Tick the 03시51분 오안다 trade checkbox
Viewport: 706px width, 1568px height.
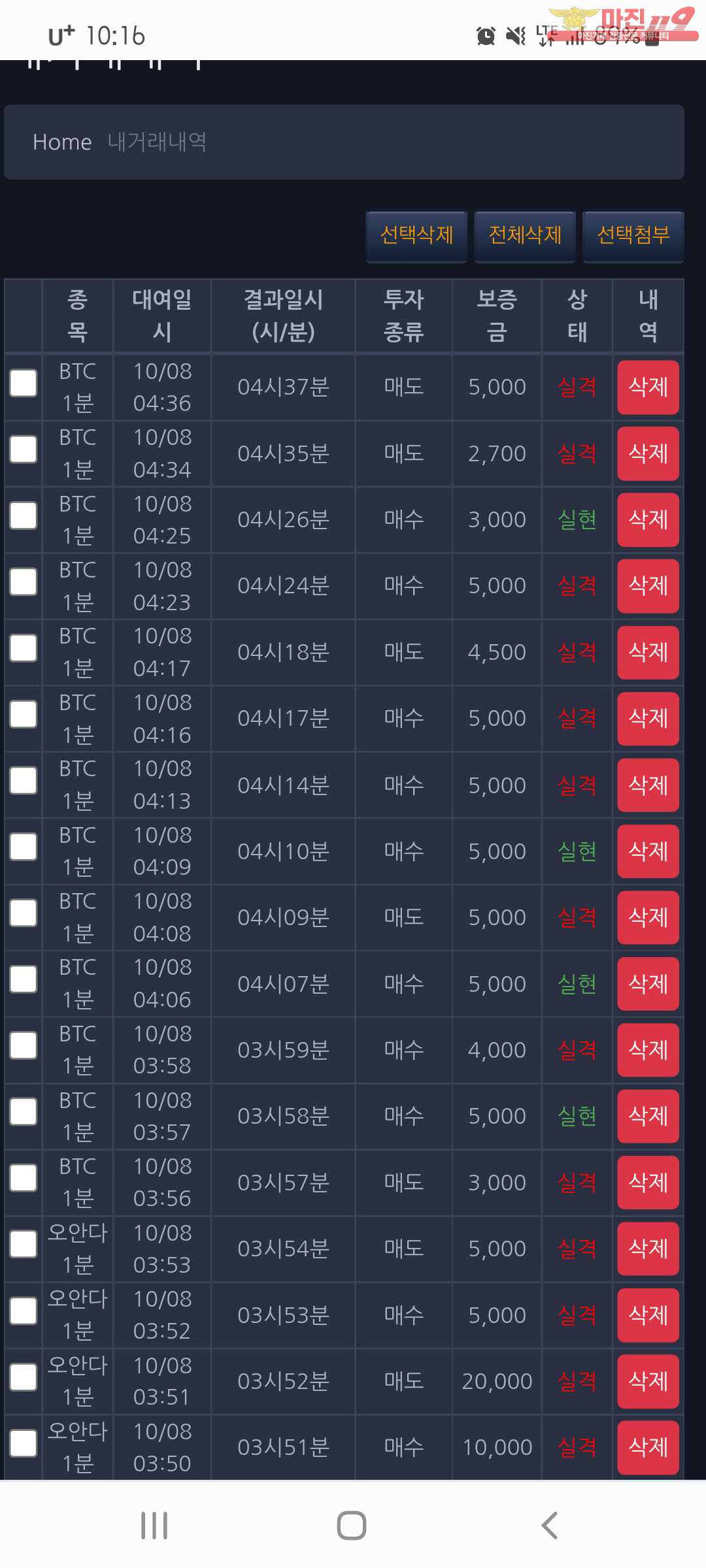pyautogui.click(x=24, y=1443)
